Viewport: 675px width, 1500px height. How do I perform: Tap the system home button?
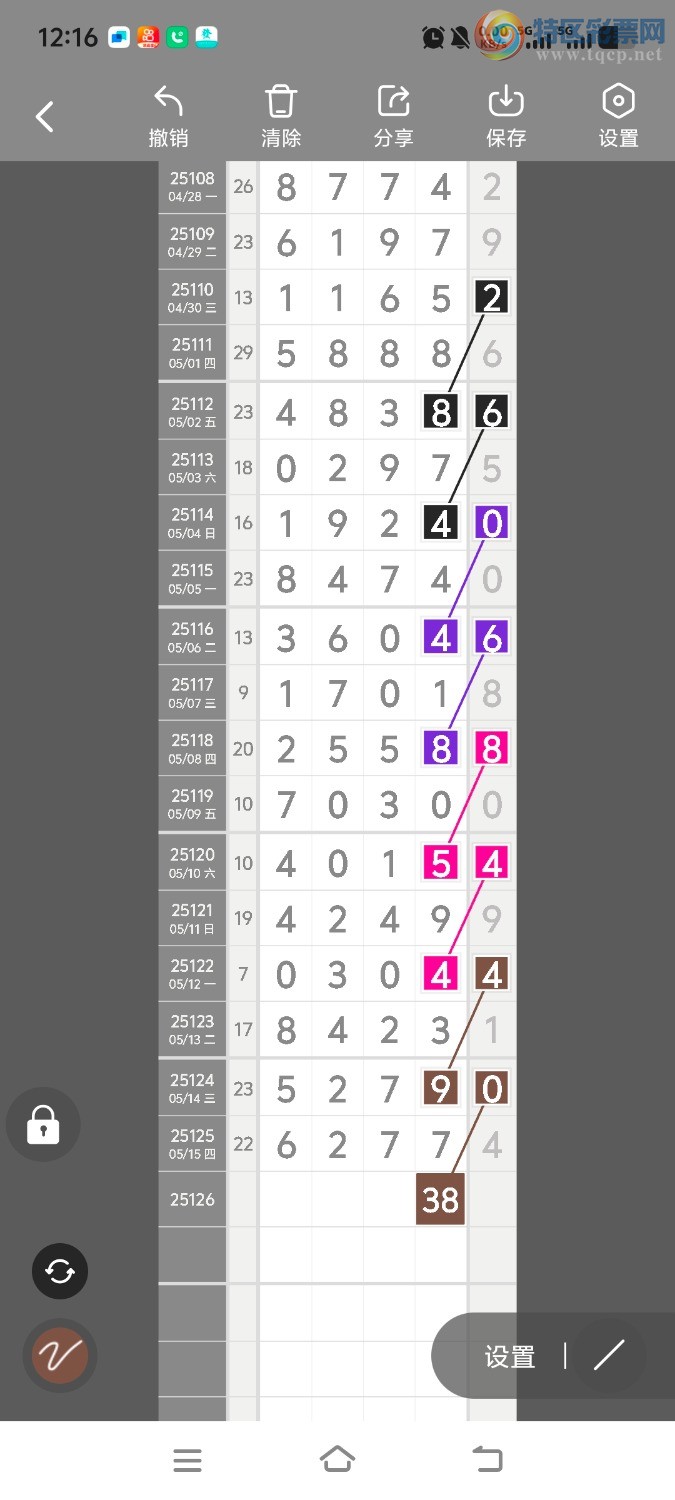(x=337, y=1460)
